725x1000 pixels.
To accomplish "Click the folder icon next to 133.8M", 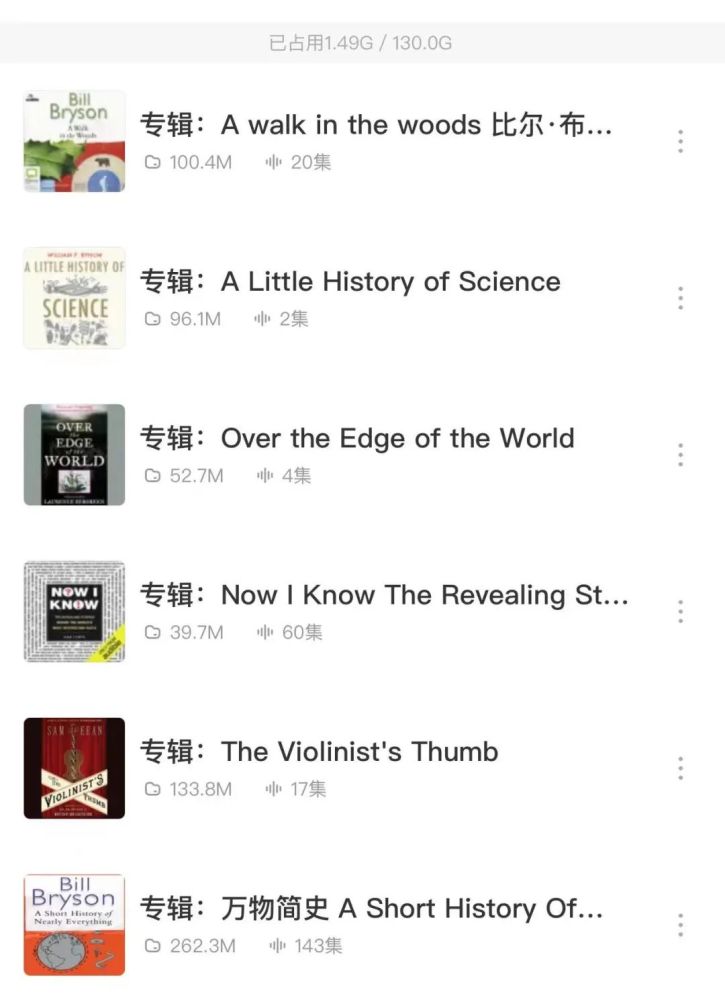I will click(151, 788).
